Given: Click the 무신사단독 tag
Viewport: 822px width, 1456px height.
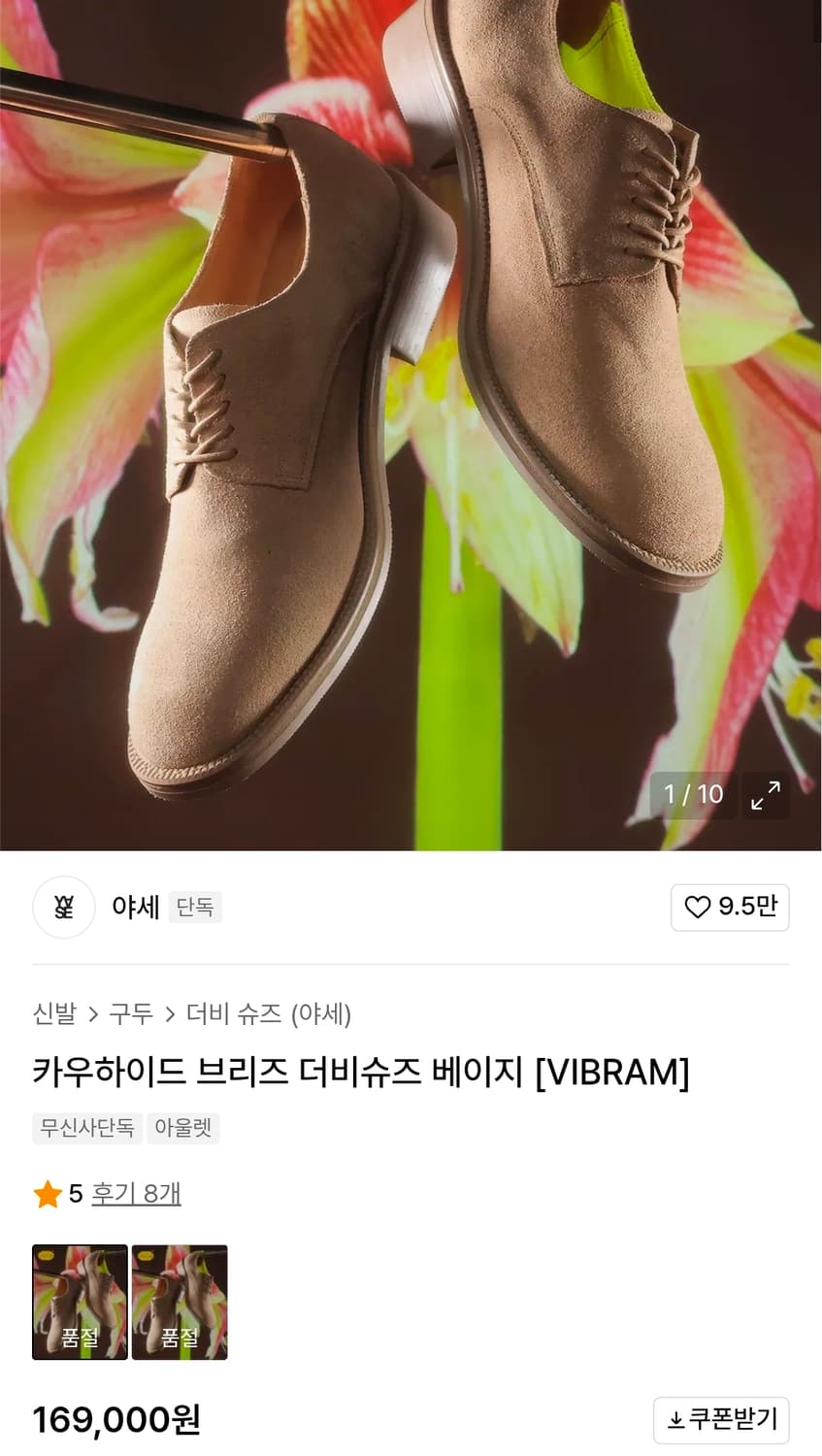Looking at the screenshot, I should 86,1128.
